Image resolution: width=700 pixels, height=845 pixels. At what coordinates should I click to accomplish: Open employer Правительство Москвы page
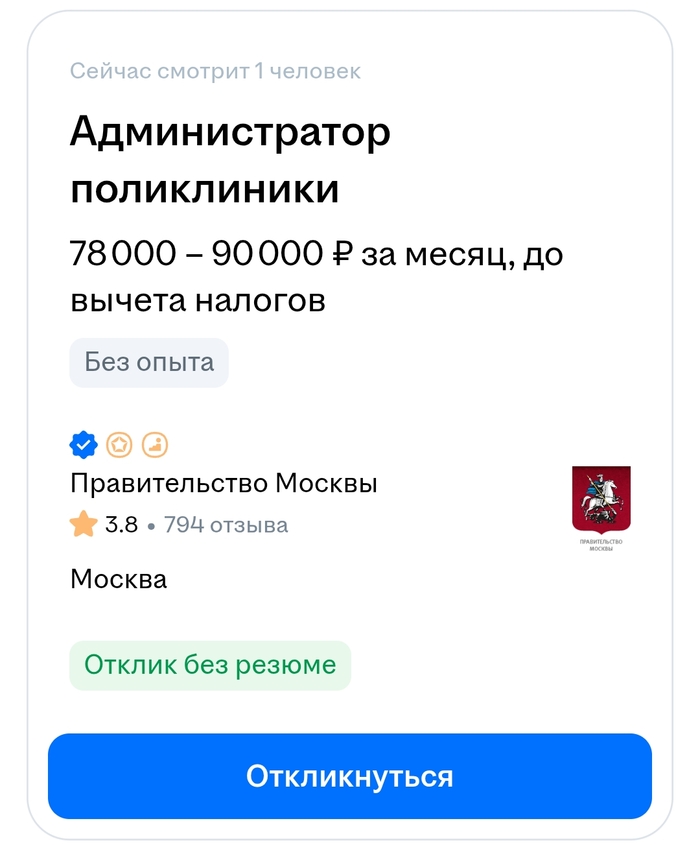(224, 484)
